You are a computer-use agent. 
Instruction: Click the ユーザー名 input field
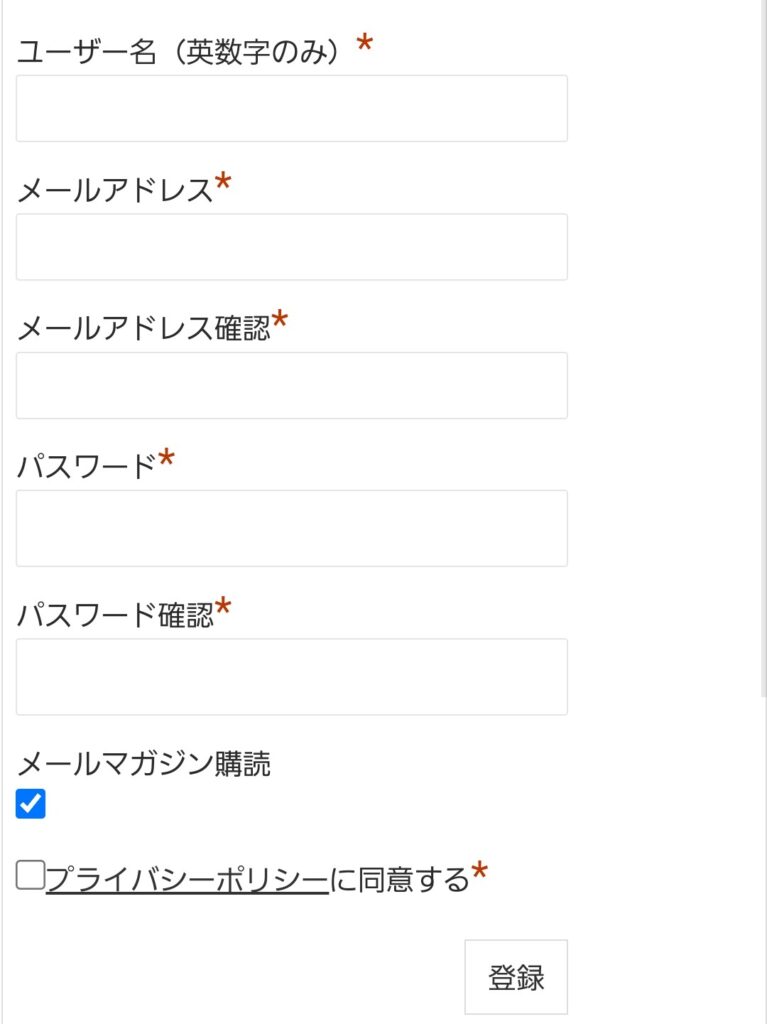pyautogui.click(x=290, y=106)
